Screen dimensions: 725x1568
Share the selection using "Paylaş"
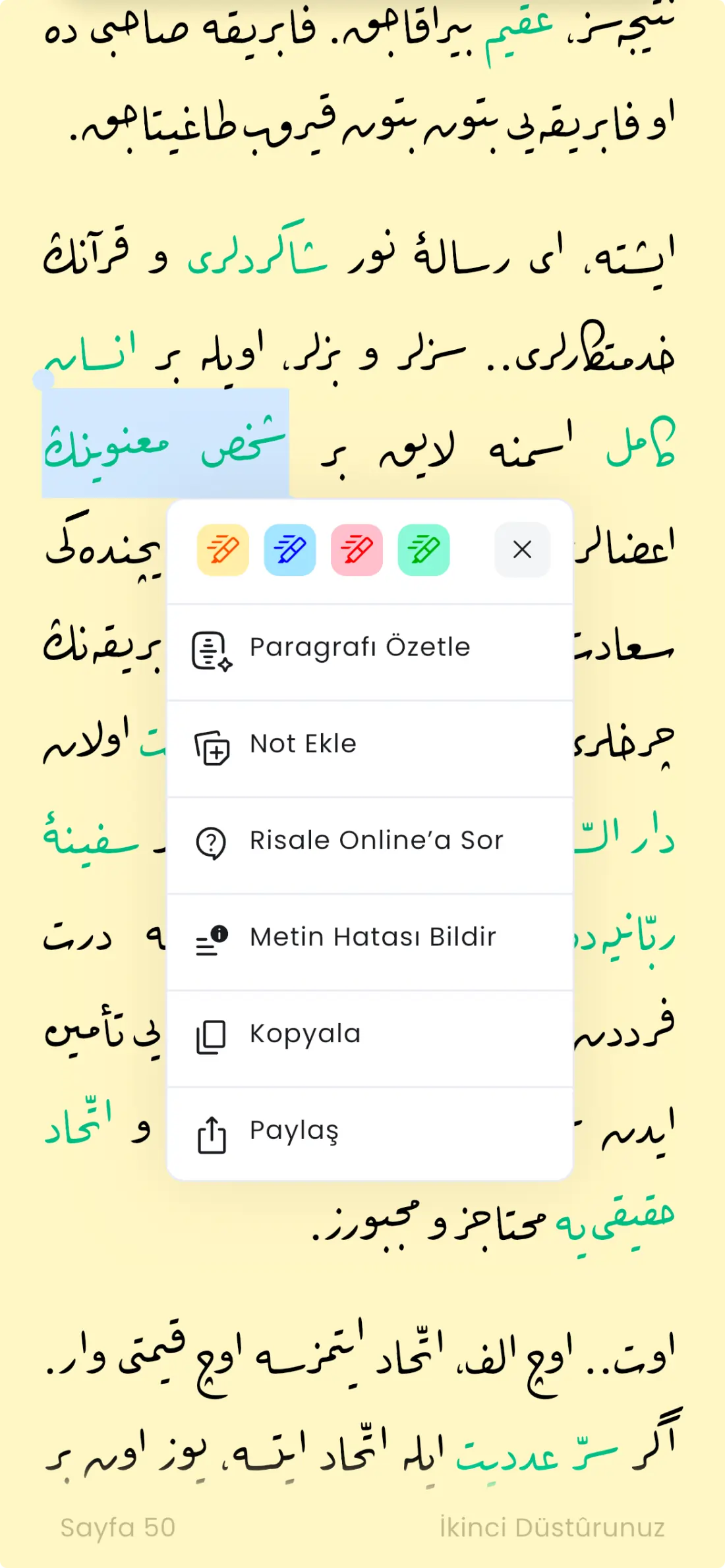(x=294, y=1129)
